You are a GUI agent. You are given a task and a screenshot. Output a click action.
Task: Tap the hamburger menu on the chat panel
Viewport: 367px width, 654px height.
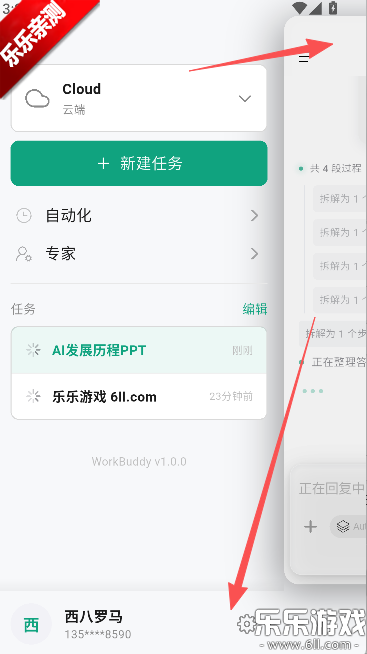[304, 58]
